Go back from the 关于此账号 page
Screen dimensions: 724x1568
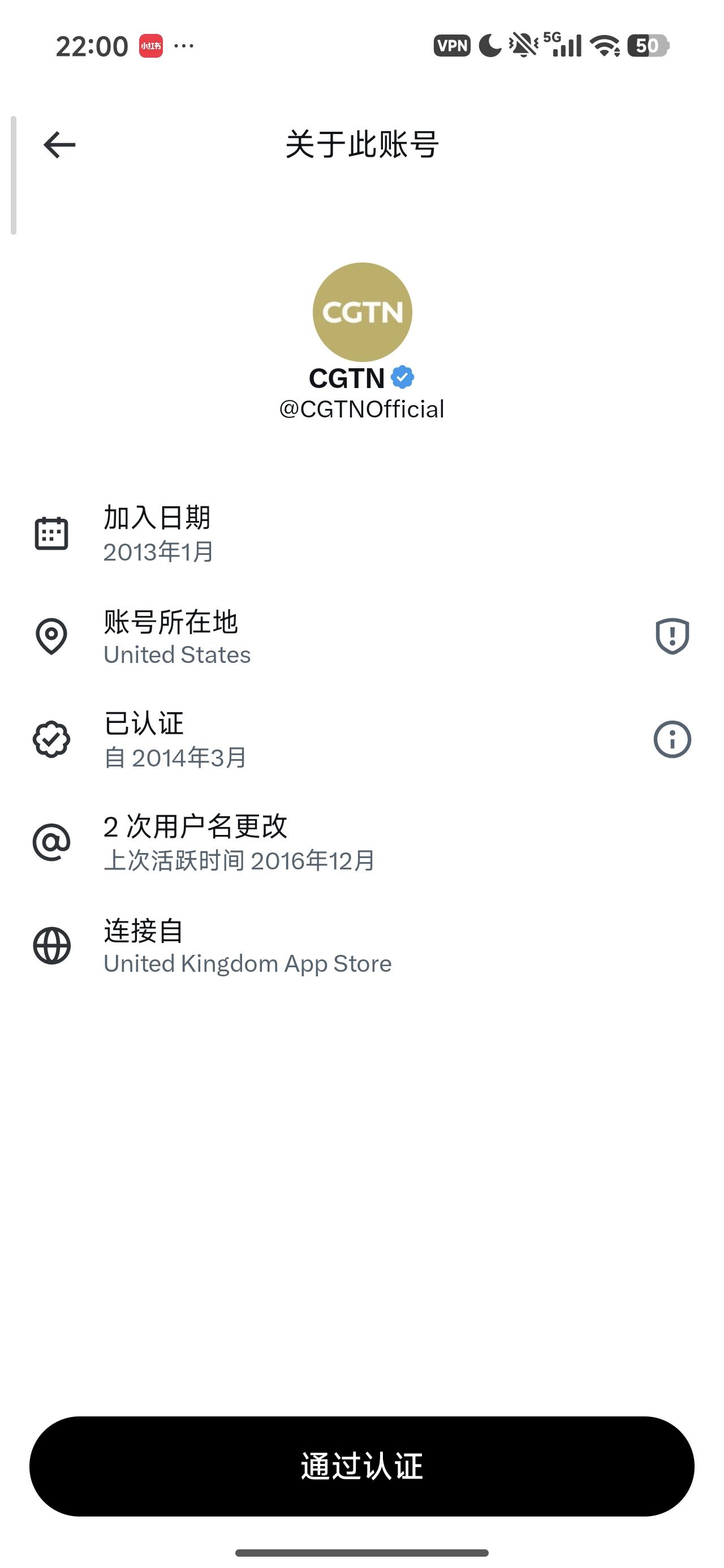pyautogui.click(x=60, y=145)
